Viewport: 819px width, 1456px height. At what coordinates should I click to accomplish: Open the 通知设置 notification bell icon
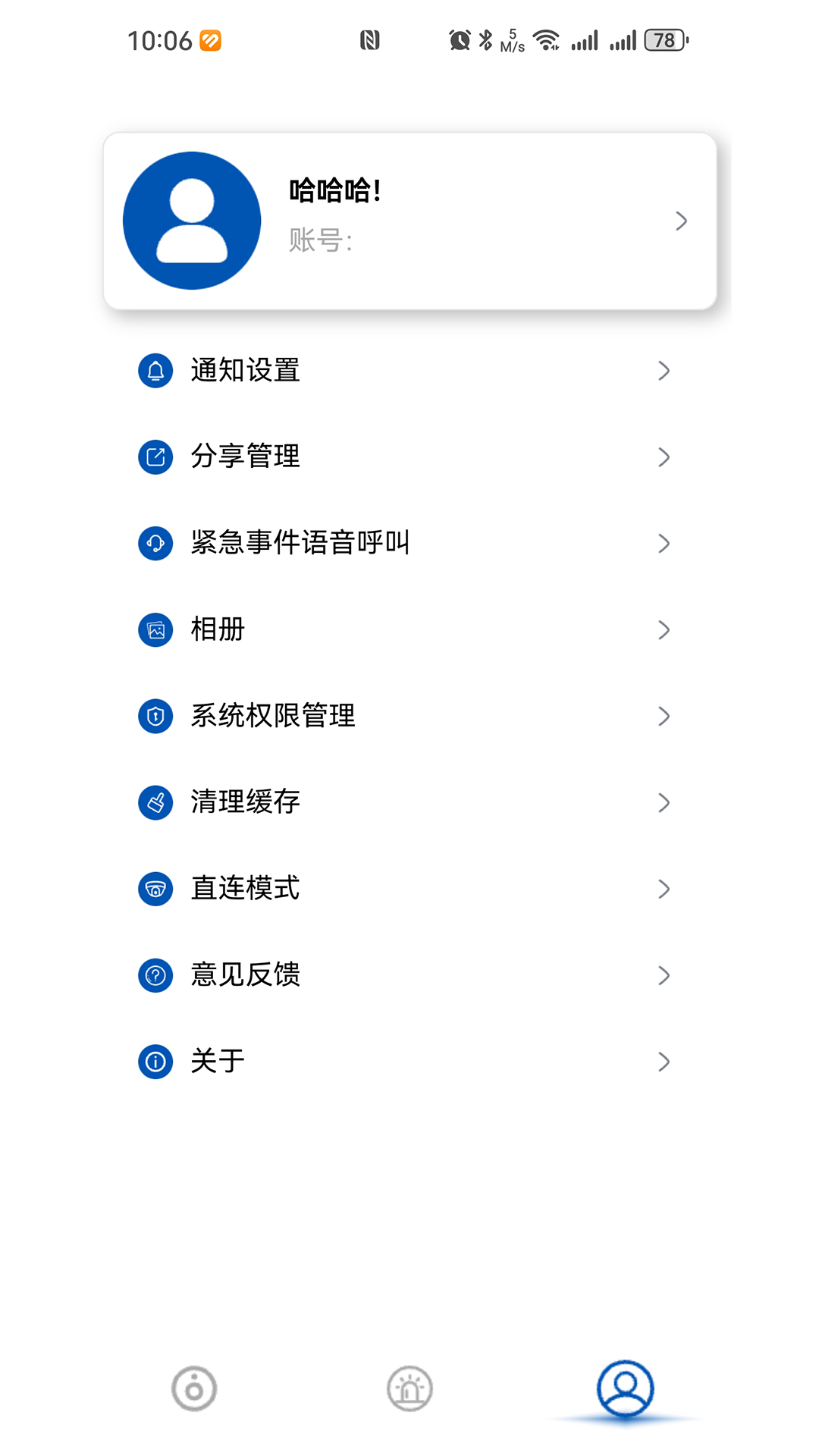(x=155, y=370)
